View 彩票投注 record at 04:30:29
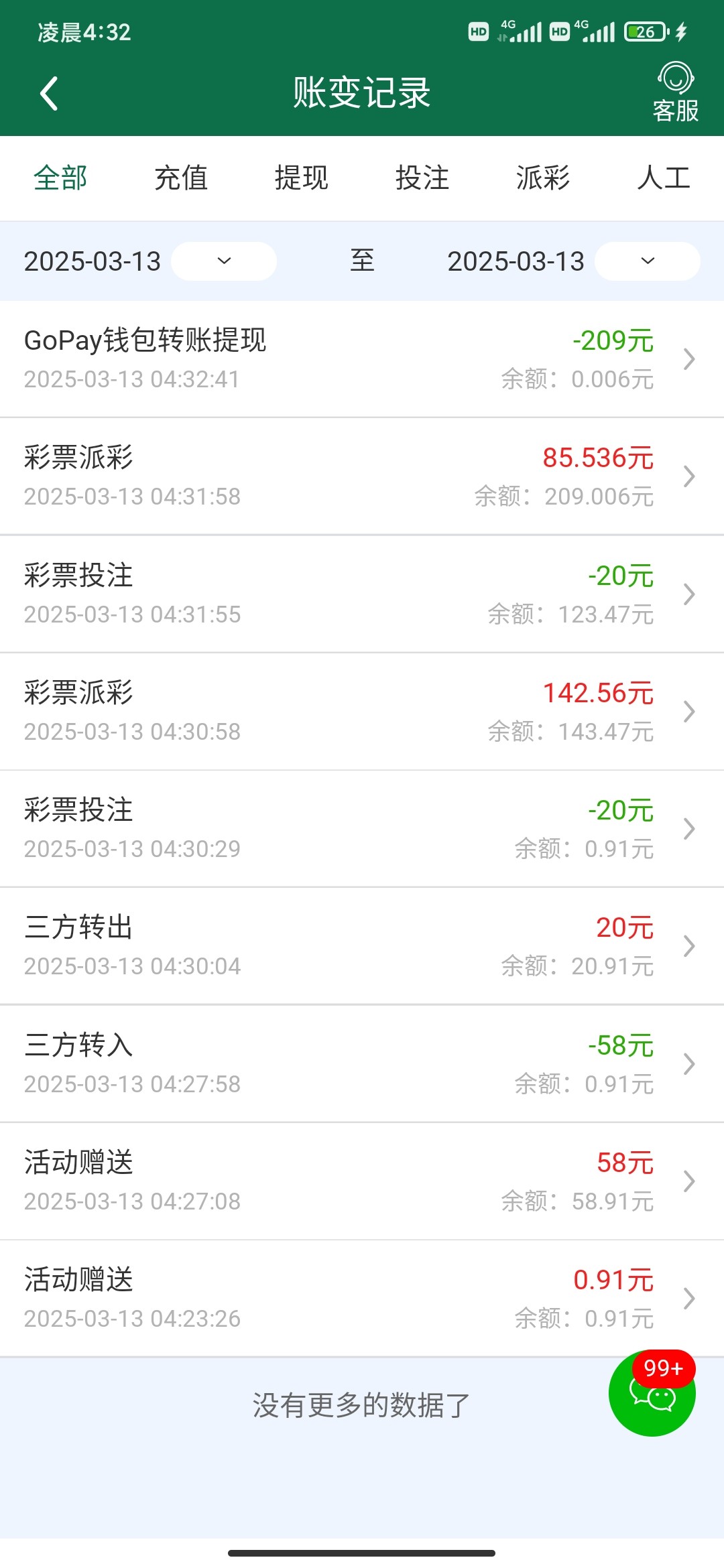The height and width of the screenshot is (1568, 724). tap(362, 829)
